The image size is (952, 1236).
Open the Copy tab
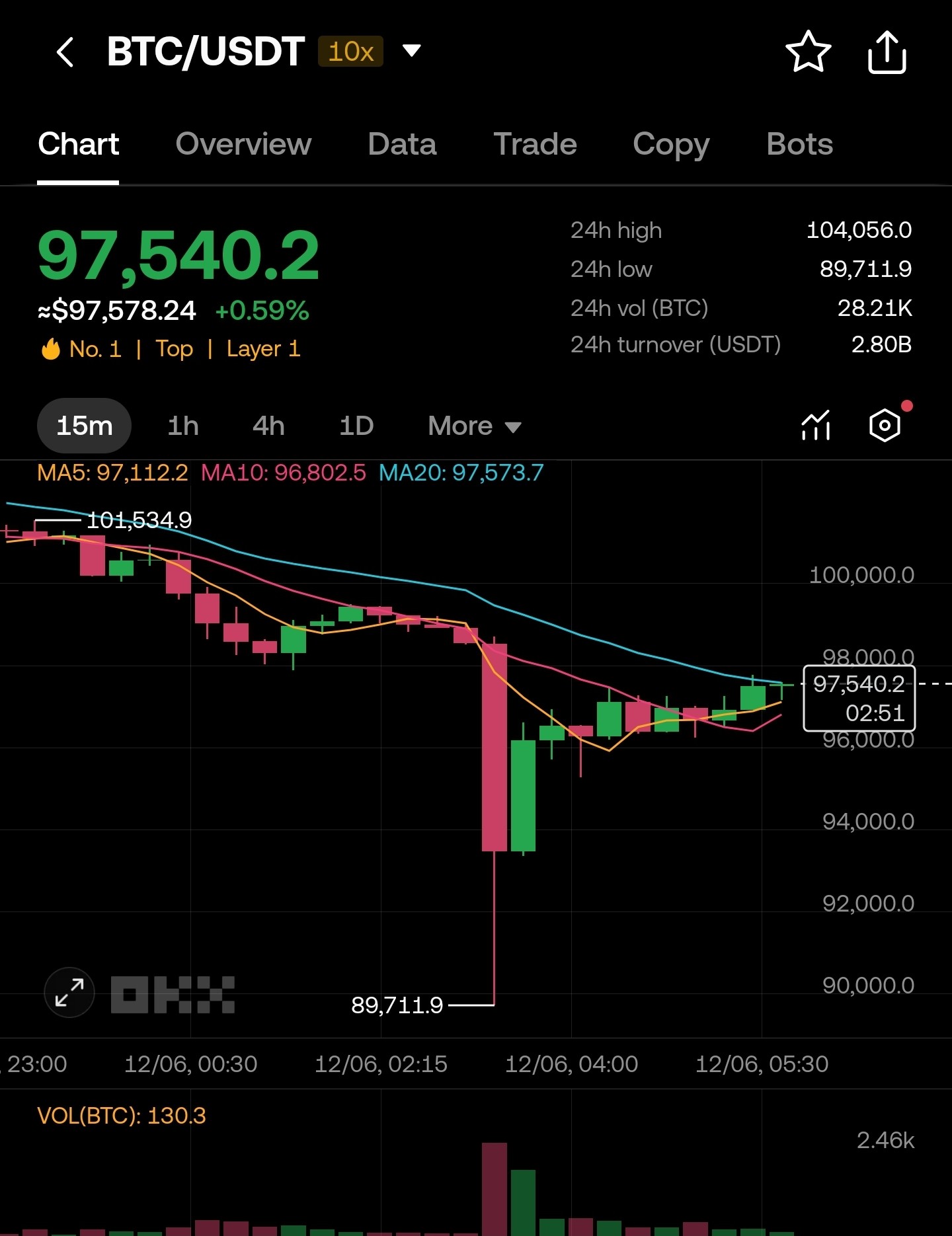670,144
